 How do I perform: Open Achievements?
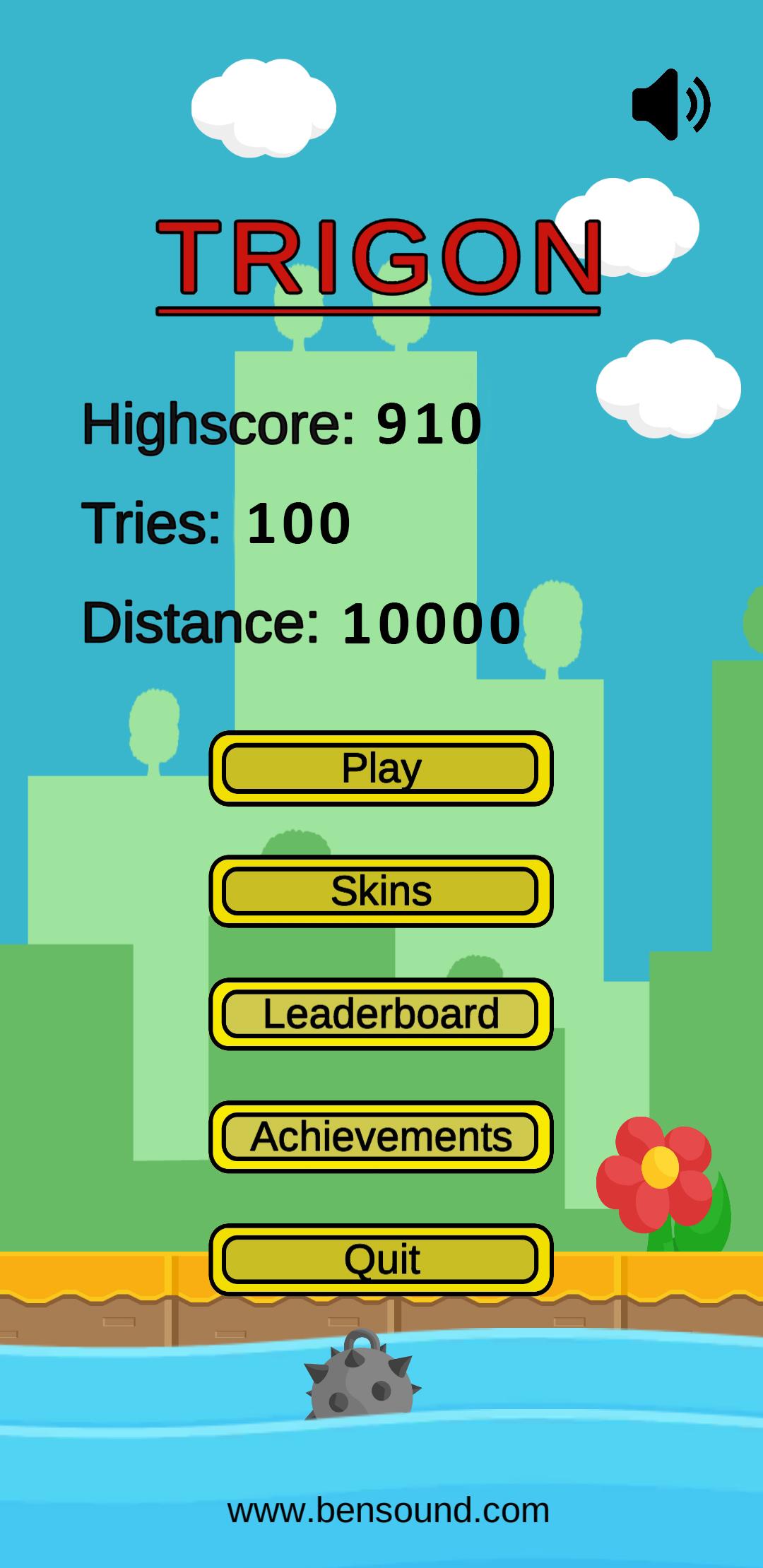(381, 1136)
